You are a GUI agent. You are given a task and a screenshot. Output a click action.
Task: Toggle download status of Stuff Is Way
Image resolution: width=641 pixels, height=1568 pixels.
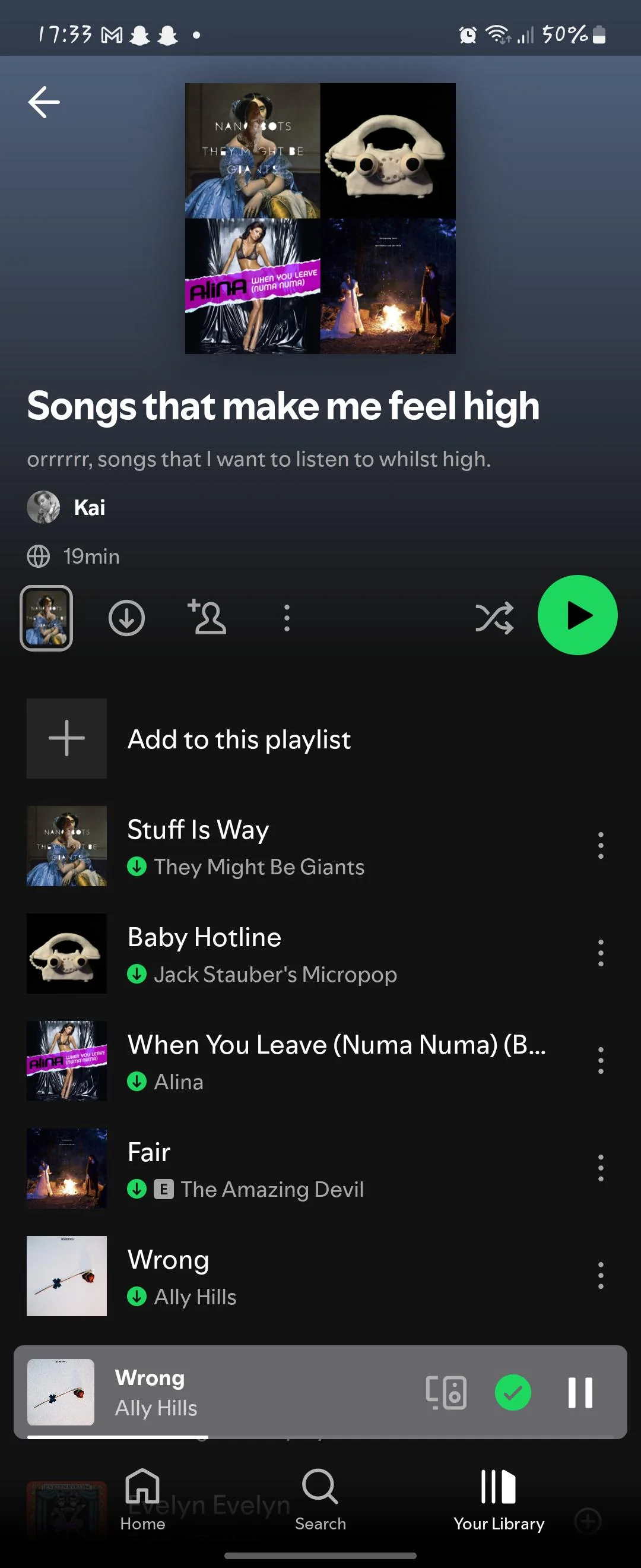coord(138,866)
